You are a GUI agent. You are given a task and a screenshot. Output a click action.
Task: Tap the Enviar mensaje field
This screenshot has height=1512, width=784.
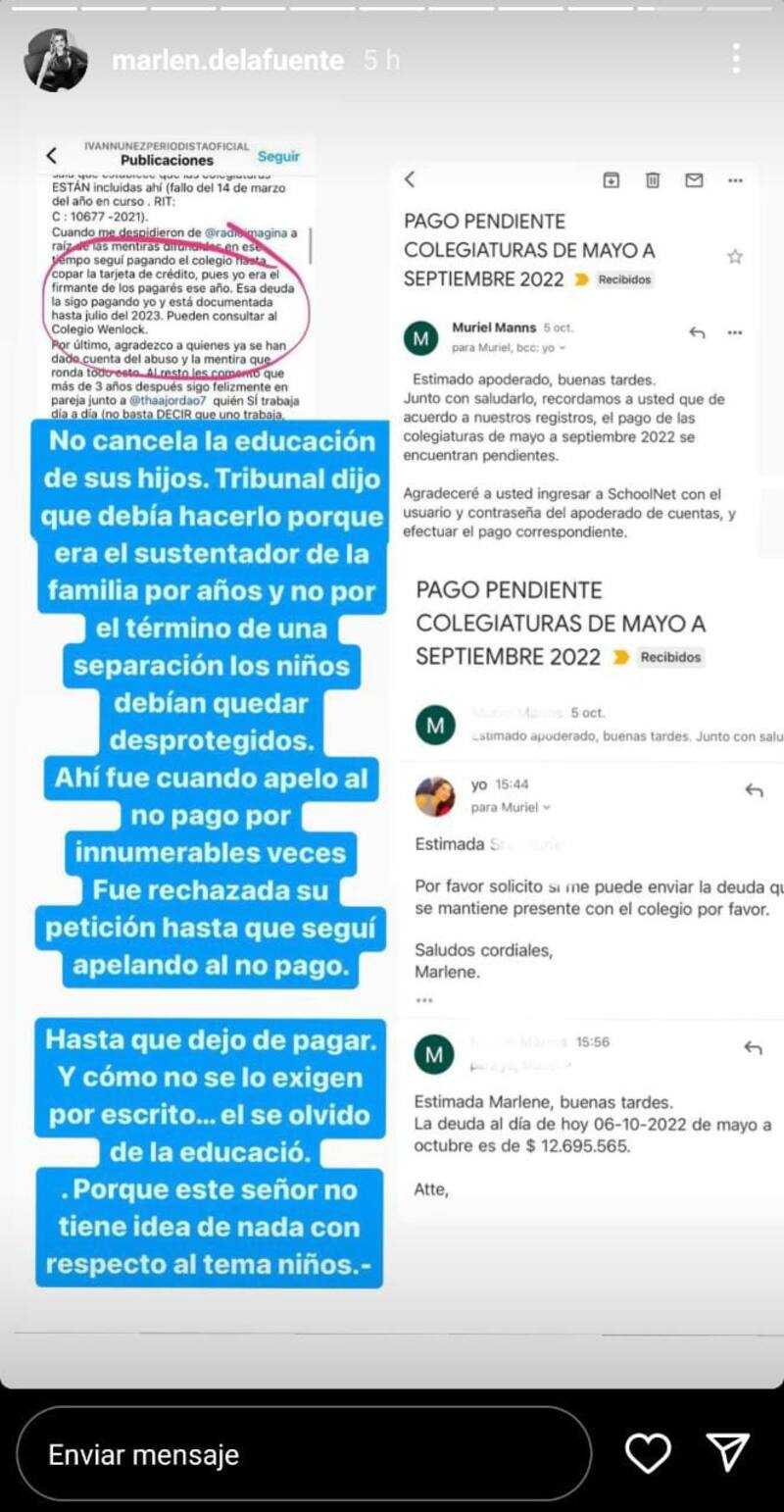point(304,1454)
